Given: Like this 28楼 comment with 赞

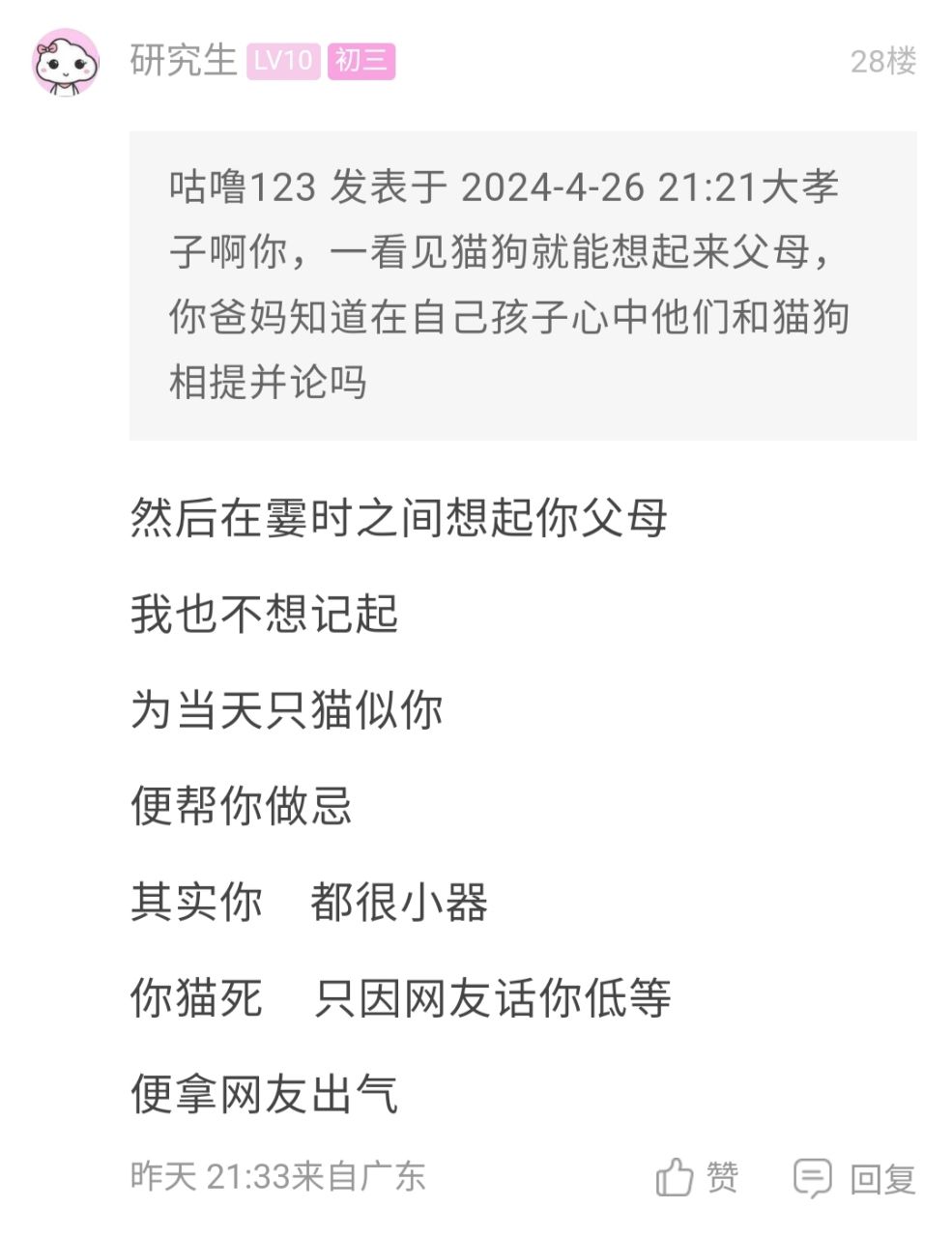Looking at the screenshot, I should coord(698,1177).
